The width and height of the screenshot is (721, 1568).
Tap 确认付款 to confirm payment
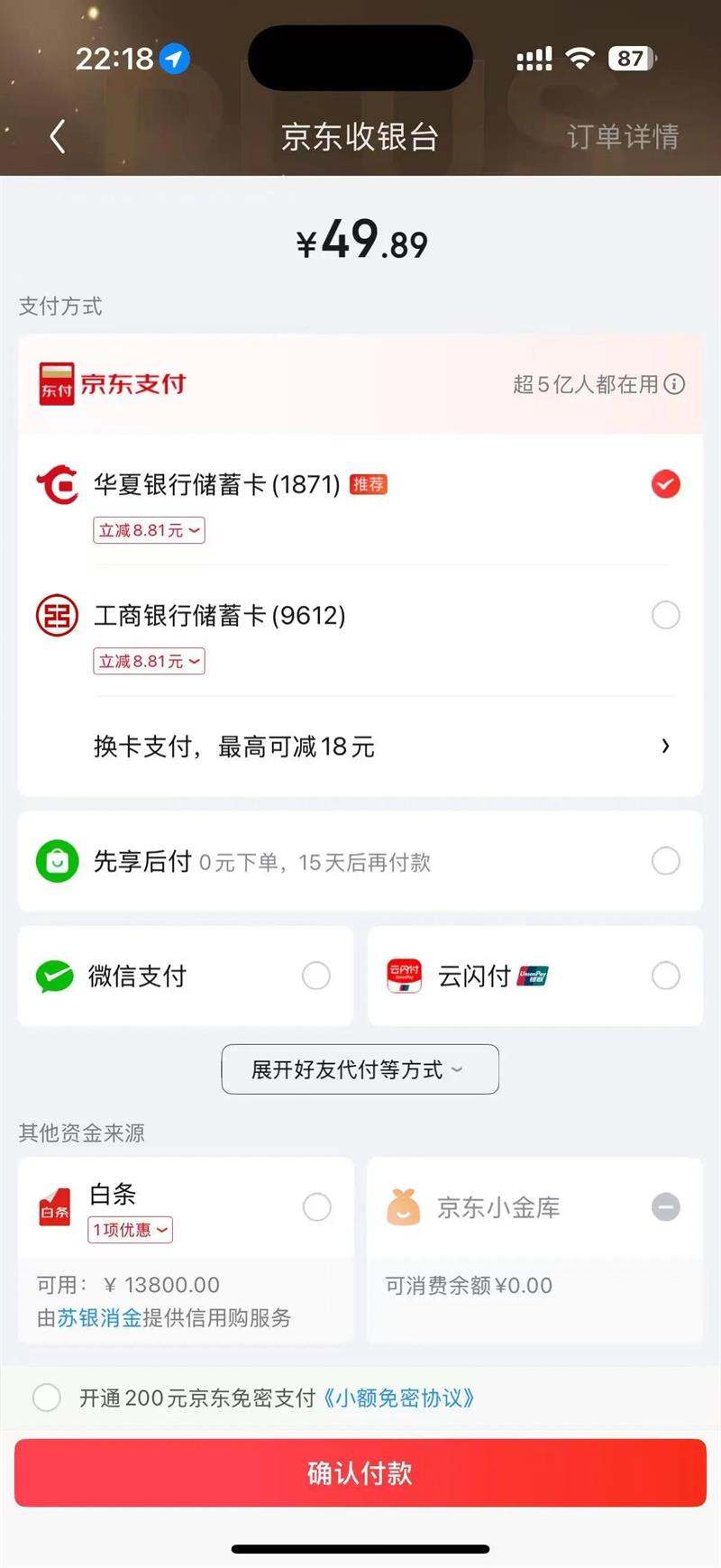pos(360,1473)
